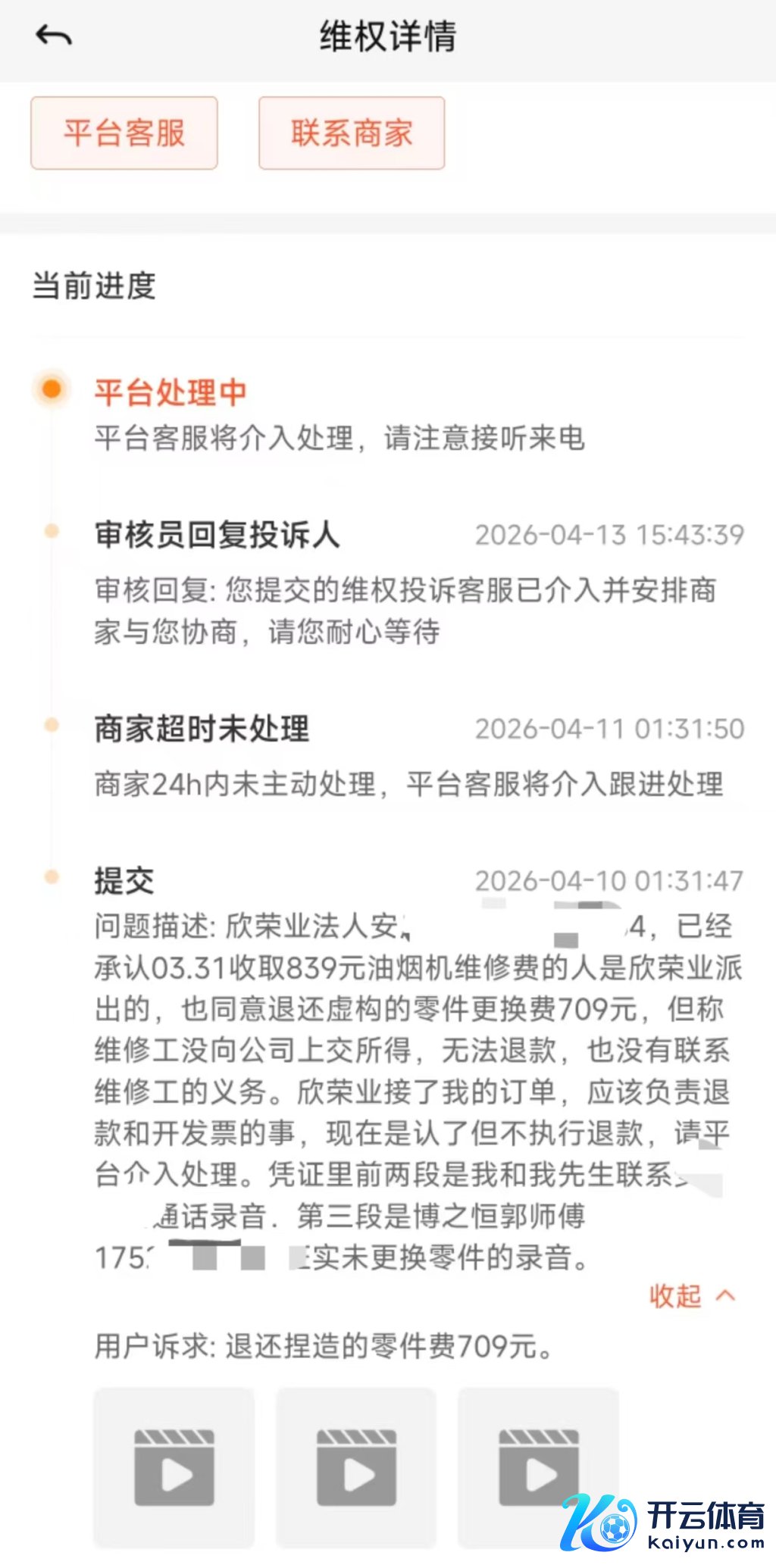Screen dimensions: 776x1568
Task: Collapse the description with 收起
Action: [691, 1296]
